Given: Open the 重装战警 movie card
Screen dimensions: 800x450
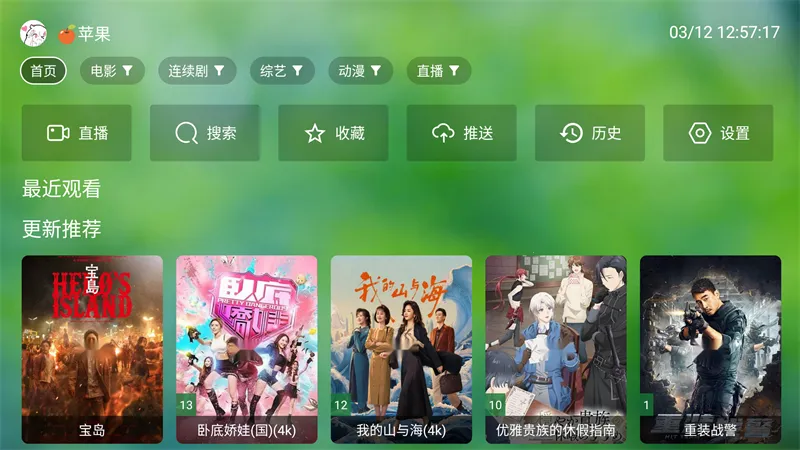Looking at the screenshot, I should (710, 349).
